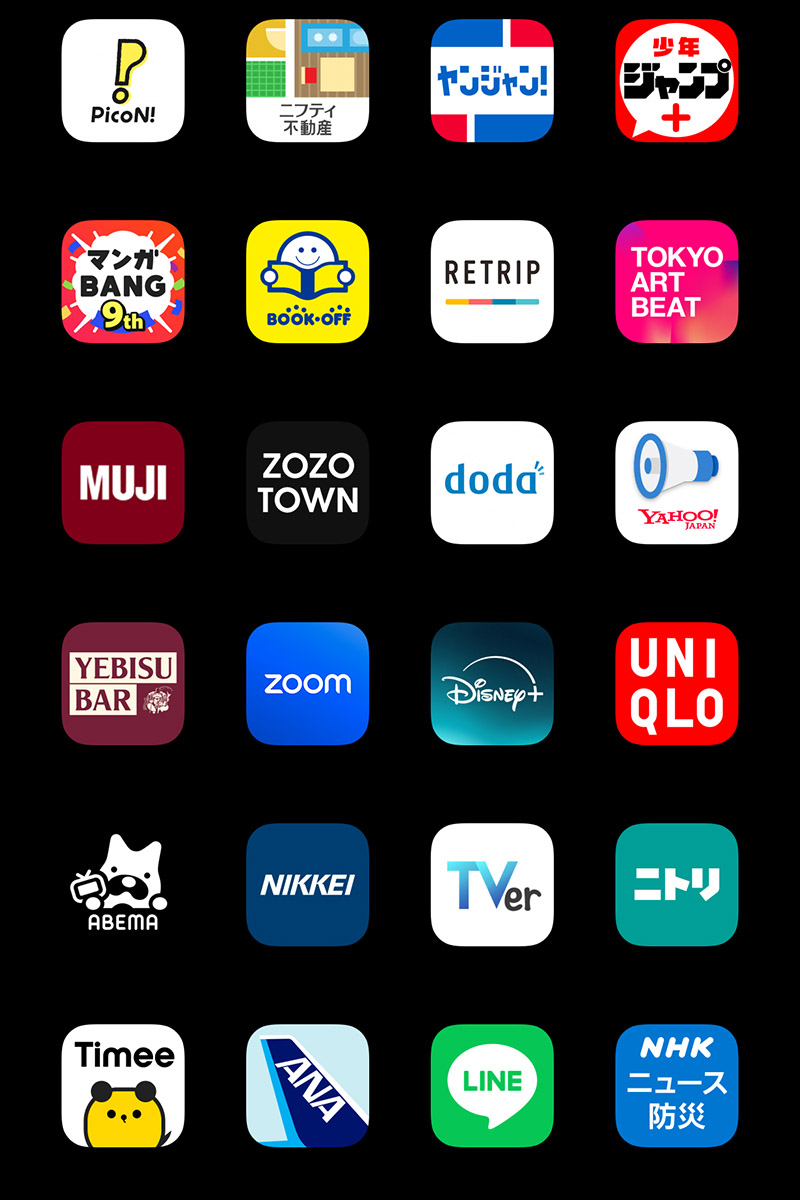Open the RETRIP travel app
Screen dimensions: 800x1200
point(492,282)
